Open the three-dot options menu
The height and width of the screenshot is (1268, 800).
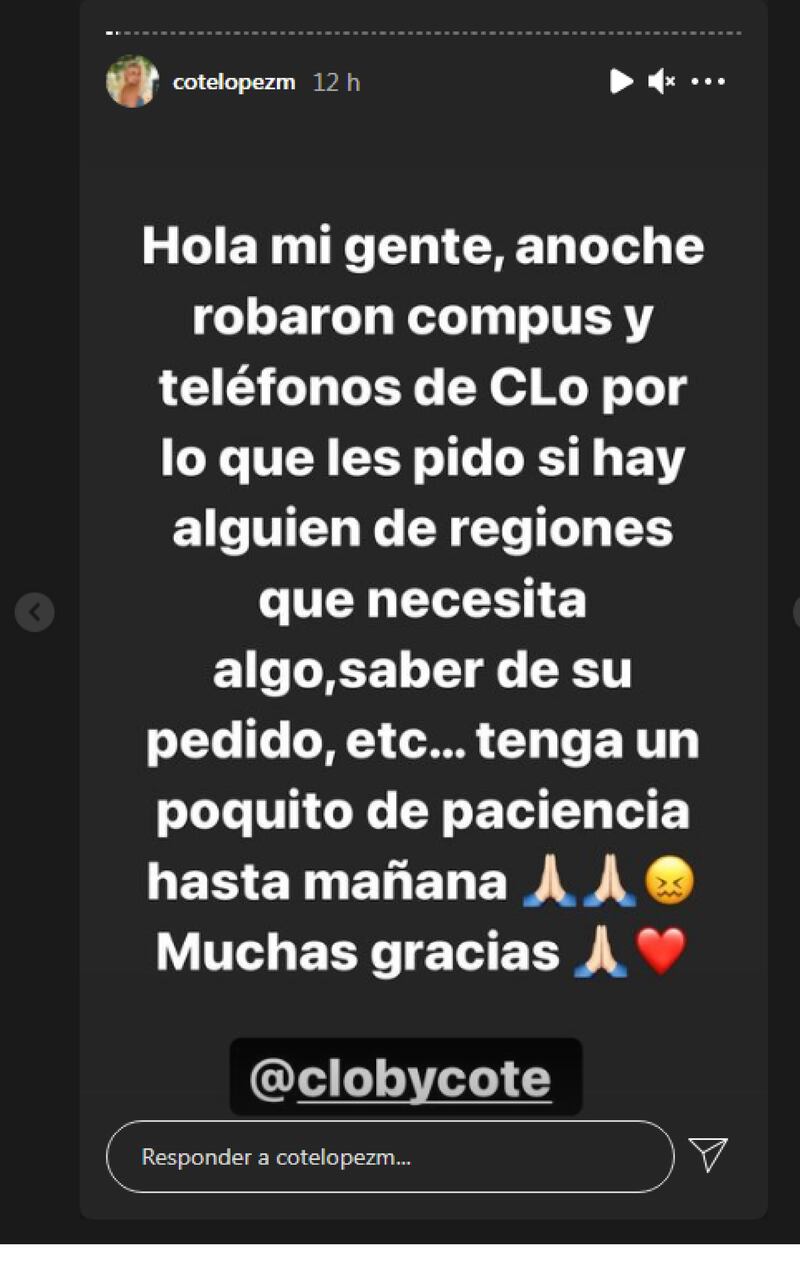[708, 82]
